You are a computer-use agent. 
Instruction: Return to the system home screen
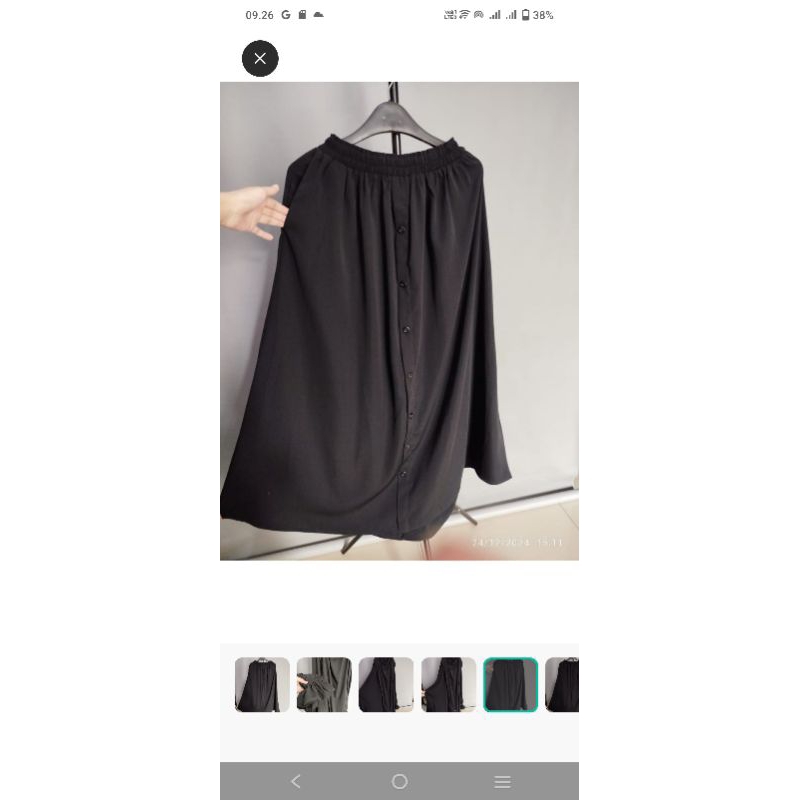(x=400, y=781)
